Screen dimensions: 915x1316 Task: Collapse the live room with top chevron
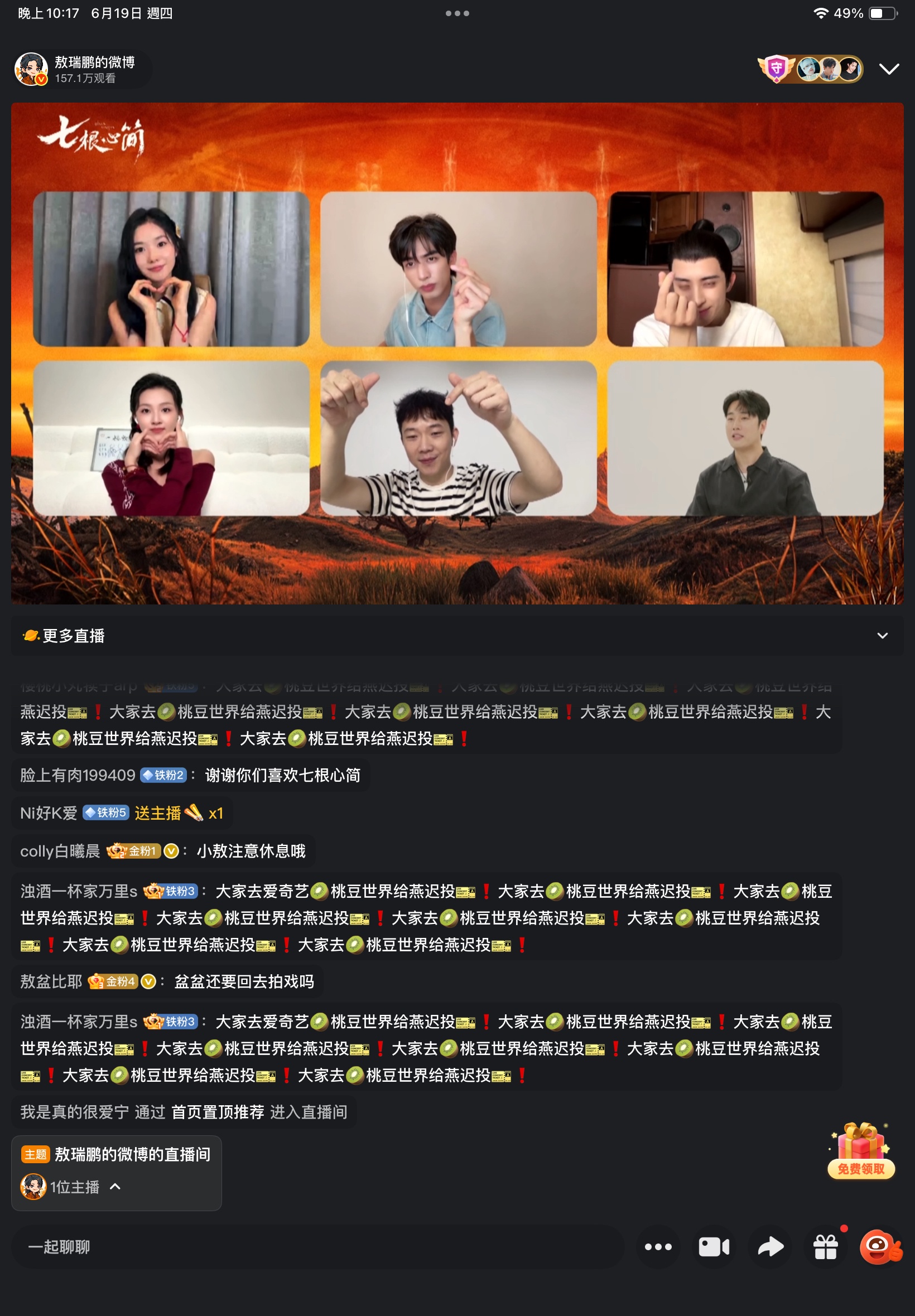(x=889, y=69)
